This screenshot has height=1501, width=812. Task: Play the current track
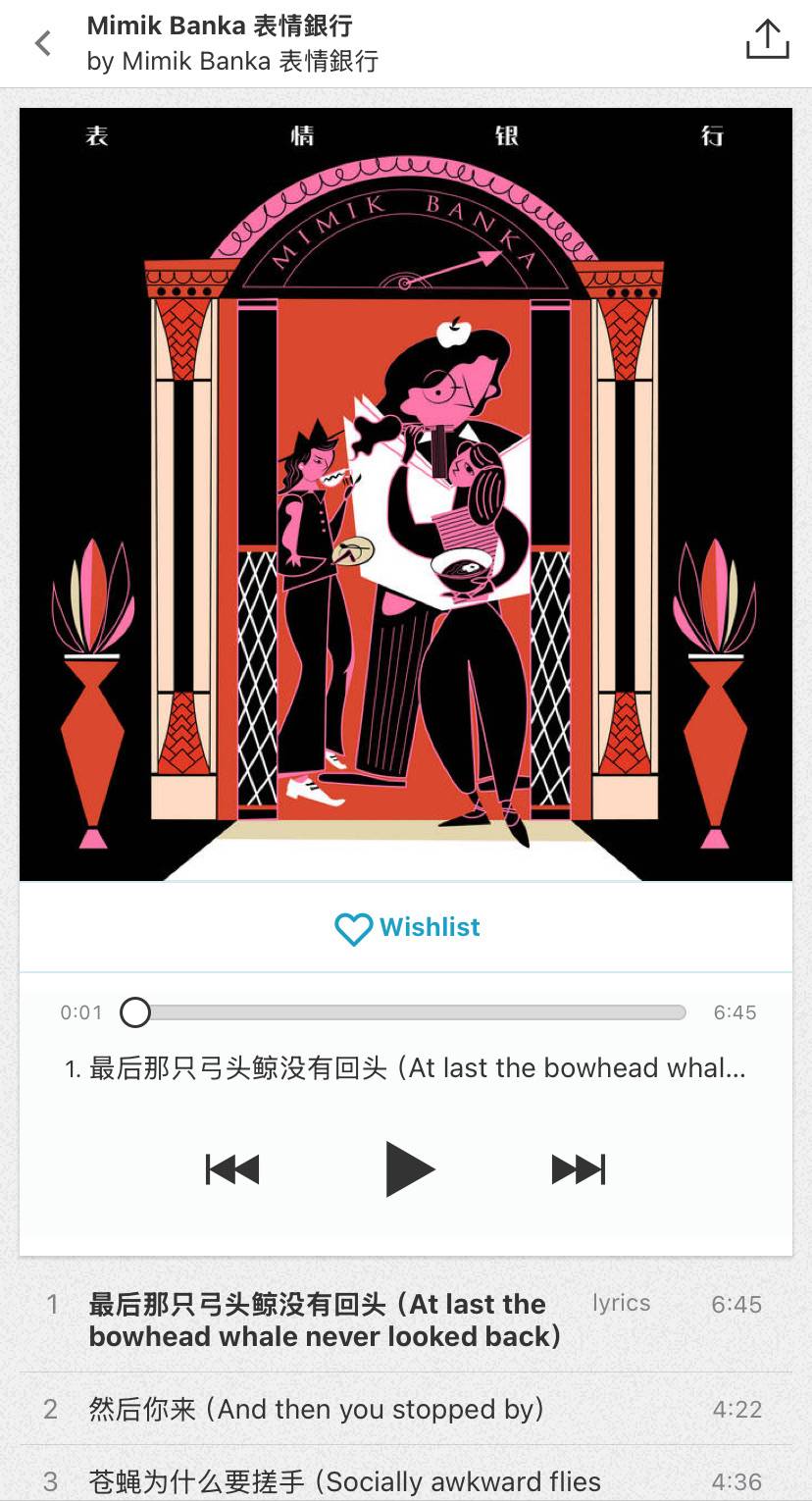409,1169
